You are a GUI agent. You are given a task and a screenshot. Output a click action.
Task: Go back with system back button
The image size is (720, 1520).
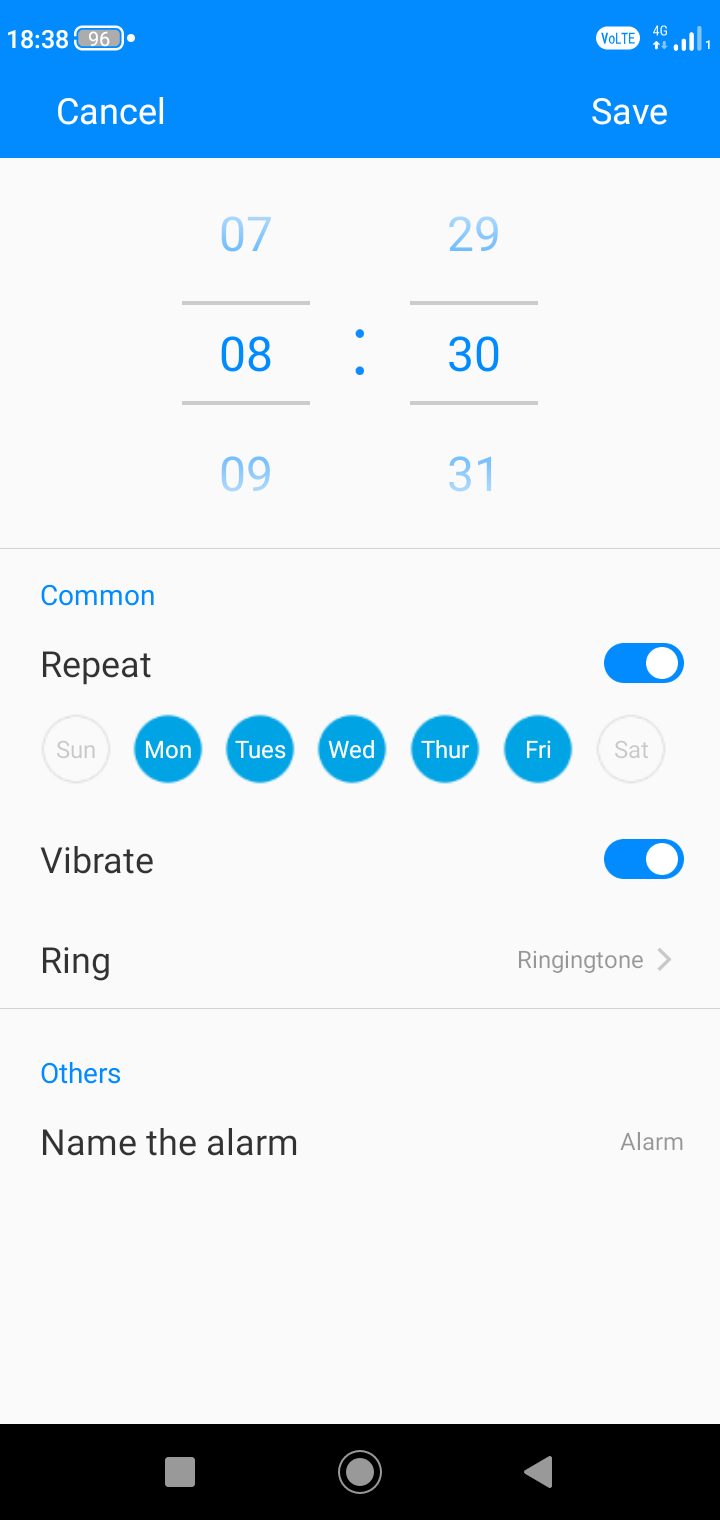pos(538,1472)
